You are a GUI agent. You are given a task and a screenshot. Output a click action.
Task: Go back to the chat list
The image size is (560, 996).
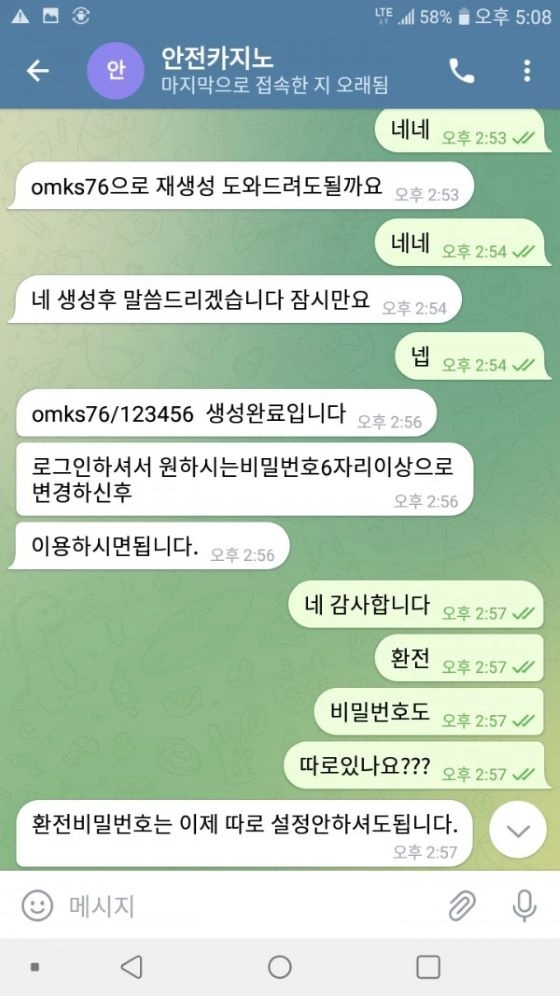(x=37, y=71)
